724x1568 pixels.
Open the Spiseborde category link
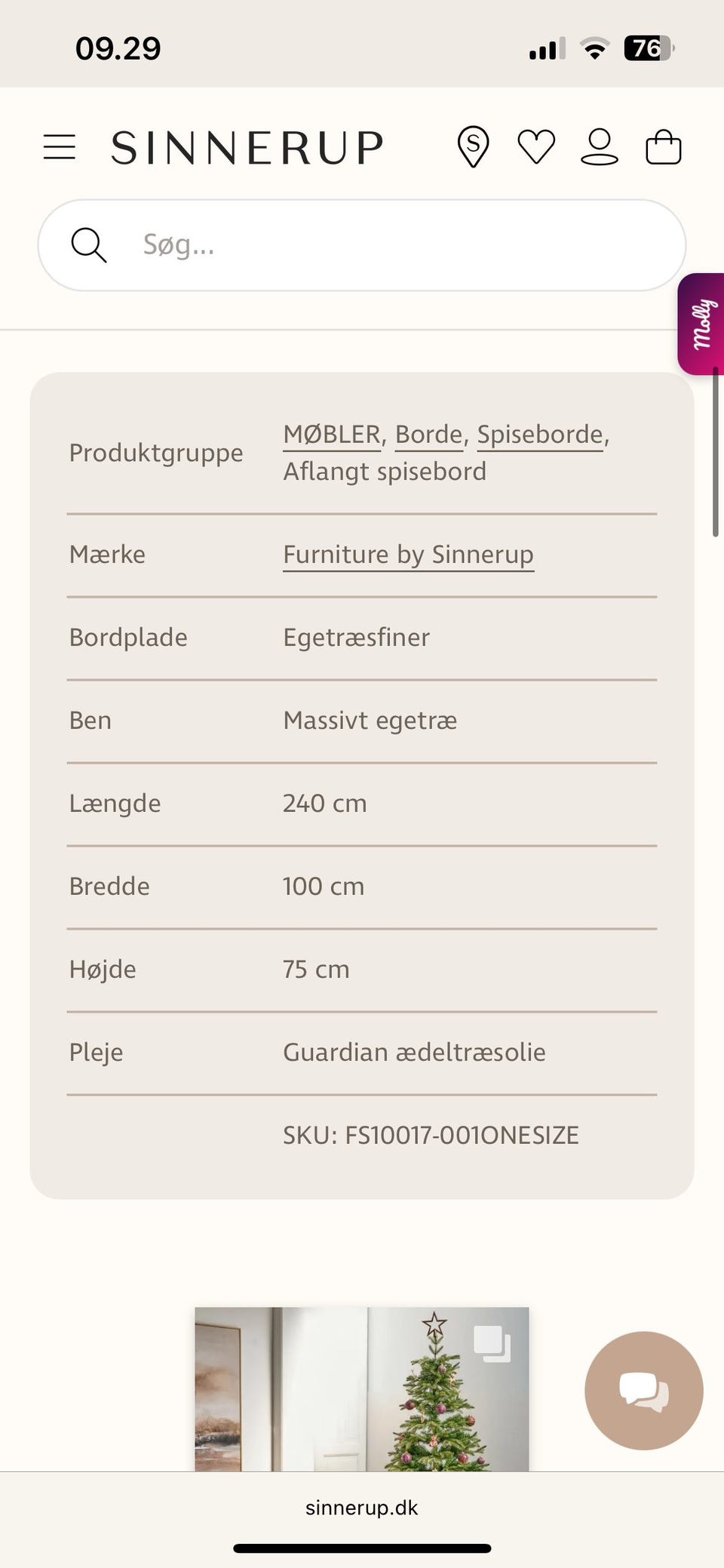point(539,434)
